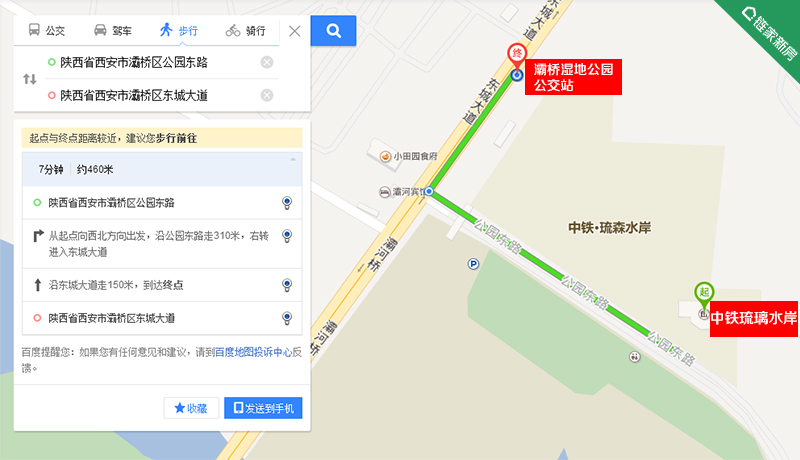Collapse the 7分钟 约460米 route summary
The height and width of the screenshot is (460, 800).
tap(293, 160)
